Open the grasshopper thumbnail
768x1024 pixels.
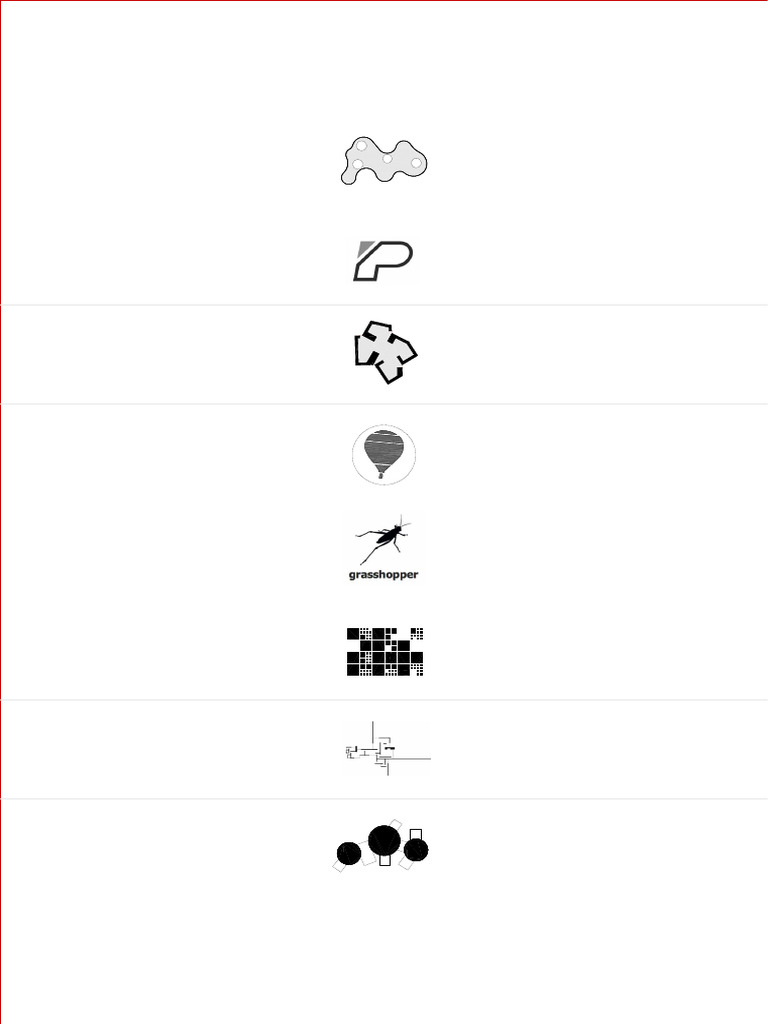pos(383,547)
